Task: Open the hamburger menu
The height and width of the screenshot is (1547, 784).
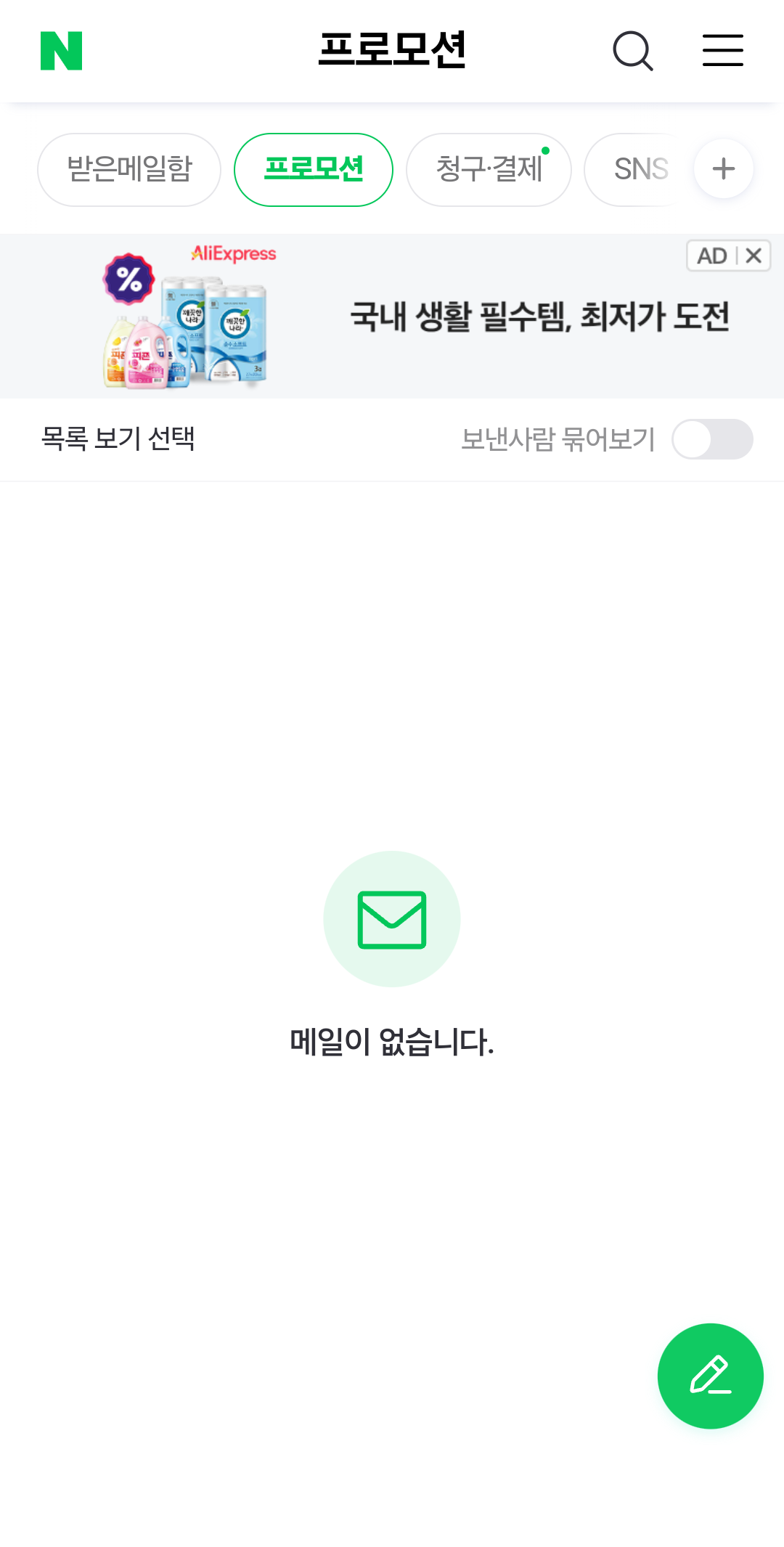Action: click(722, 51)
